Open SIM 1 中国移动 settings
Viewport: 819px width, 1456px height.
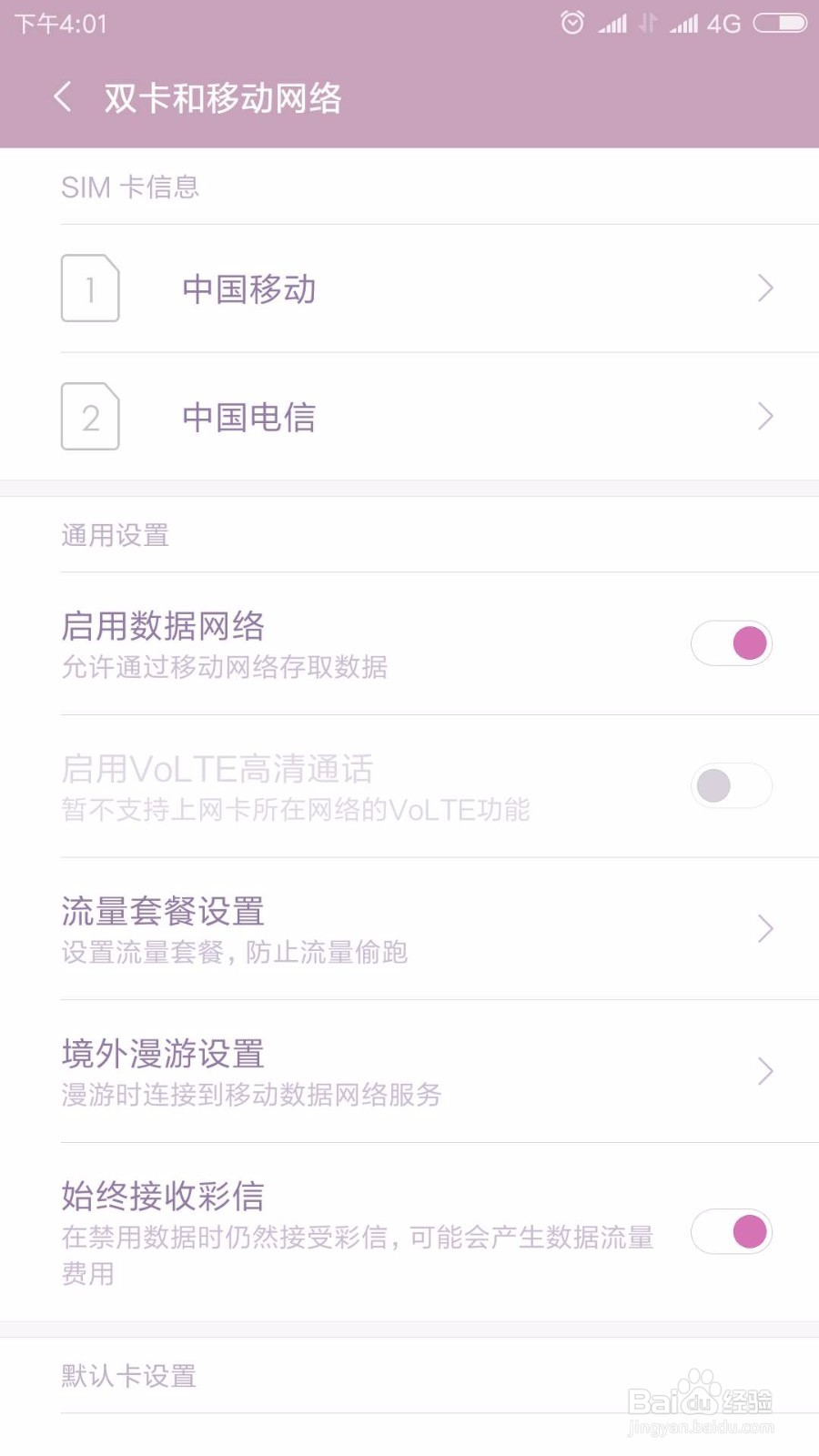409,288
